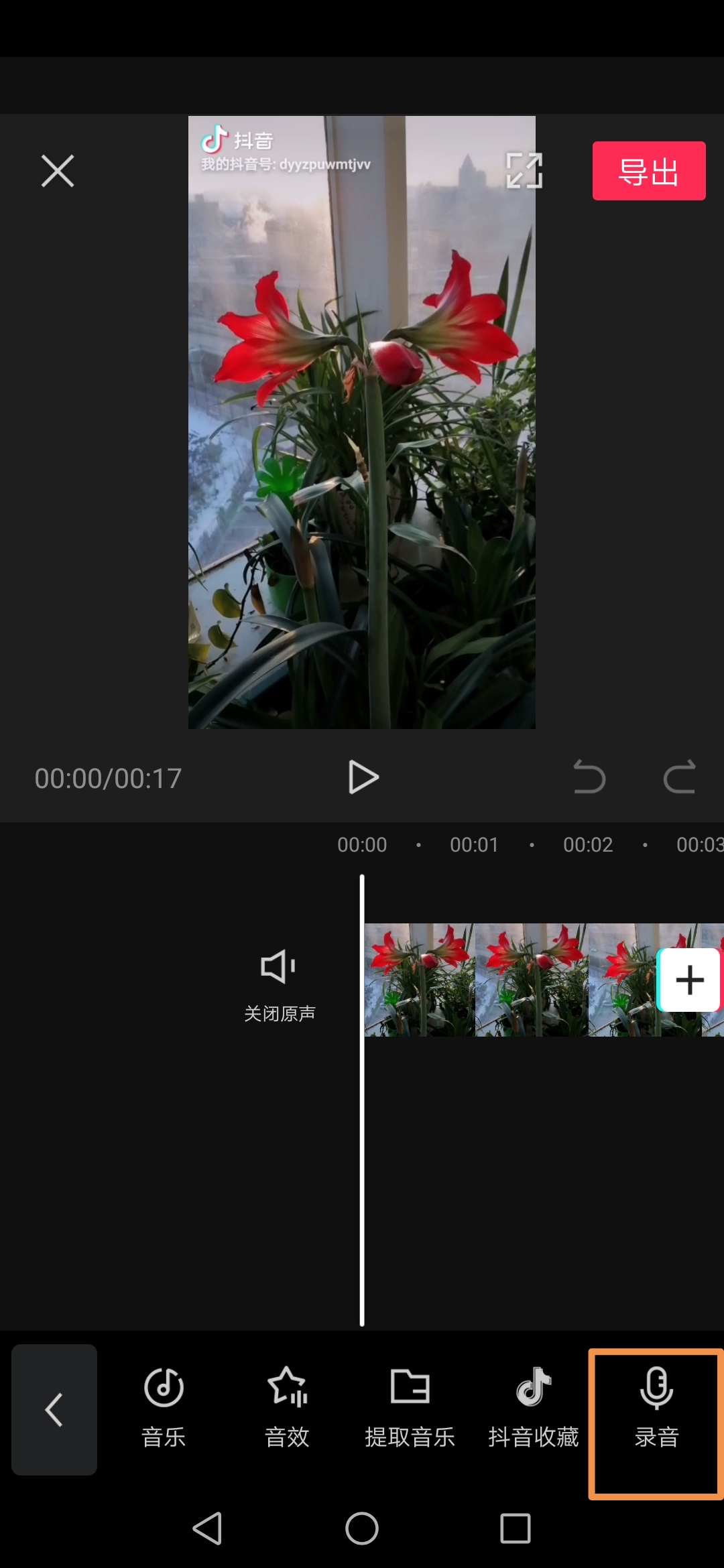724x1568 pixels.
Task: Start a 录音 voice recording
Action: (656, 1407)
